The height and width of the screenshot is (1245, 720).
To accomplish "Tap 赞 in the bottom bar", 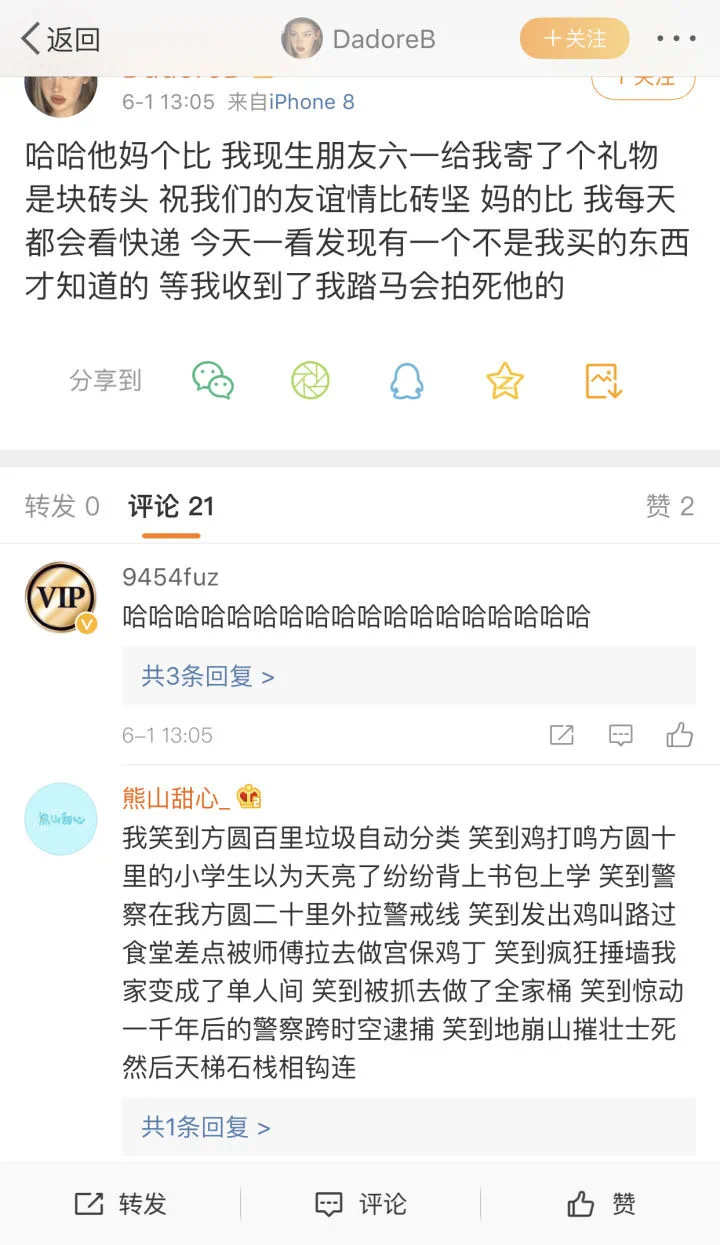I will (601, 1204).
